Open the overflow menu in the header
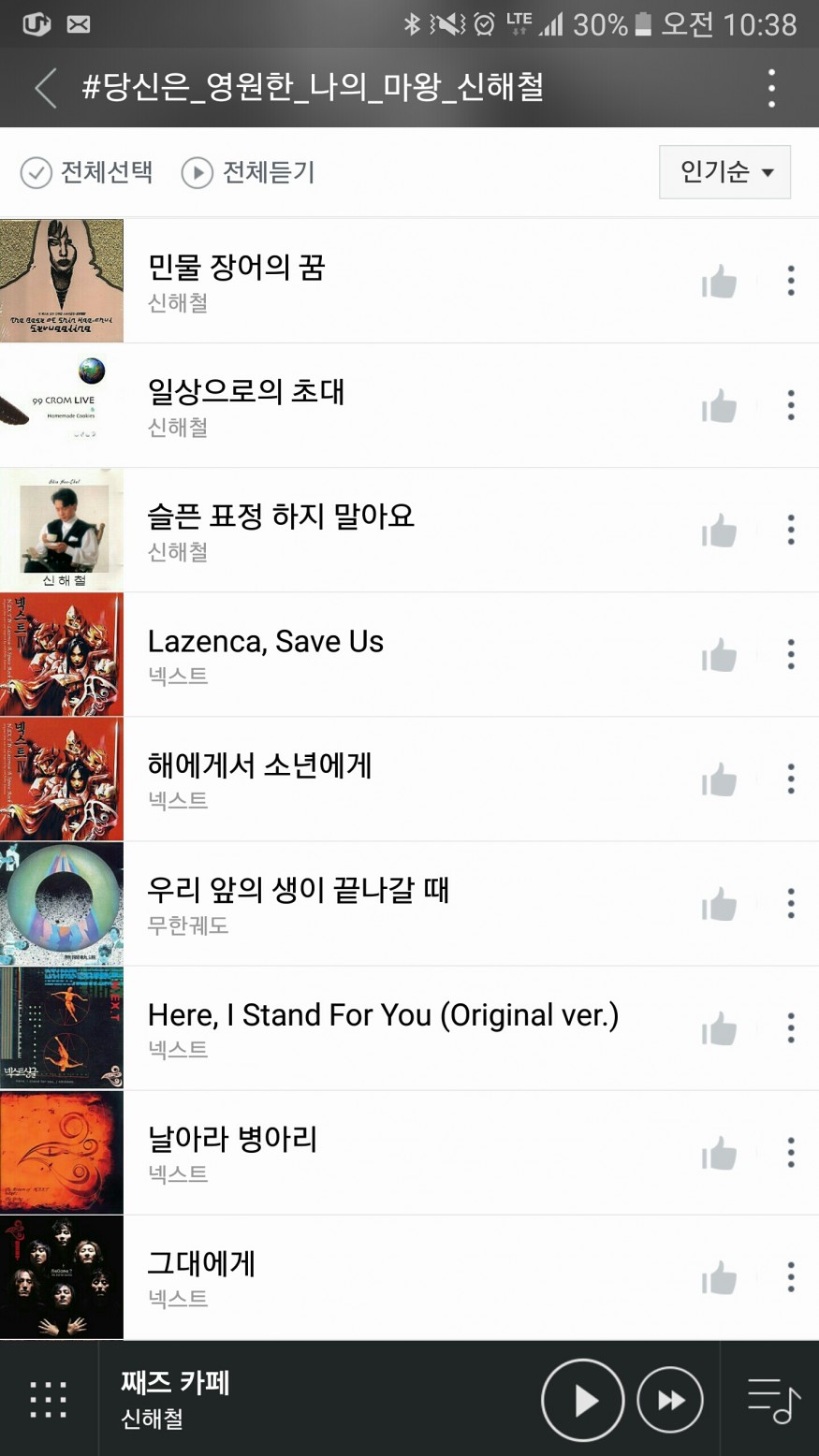 [x=771, y=88]
